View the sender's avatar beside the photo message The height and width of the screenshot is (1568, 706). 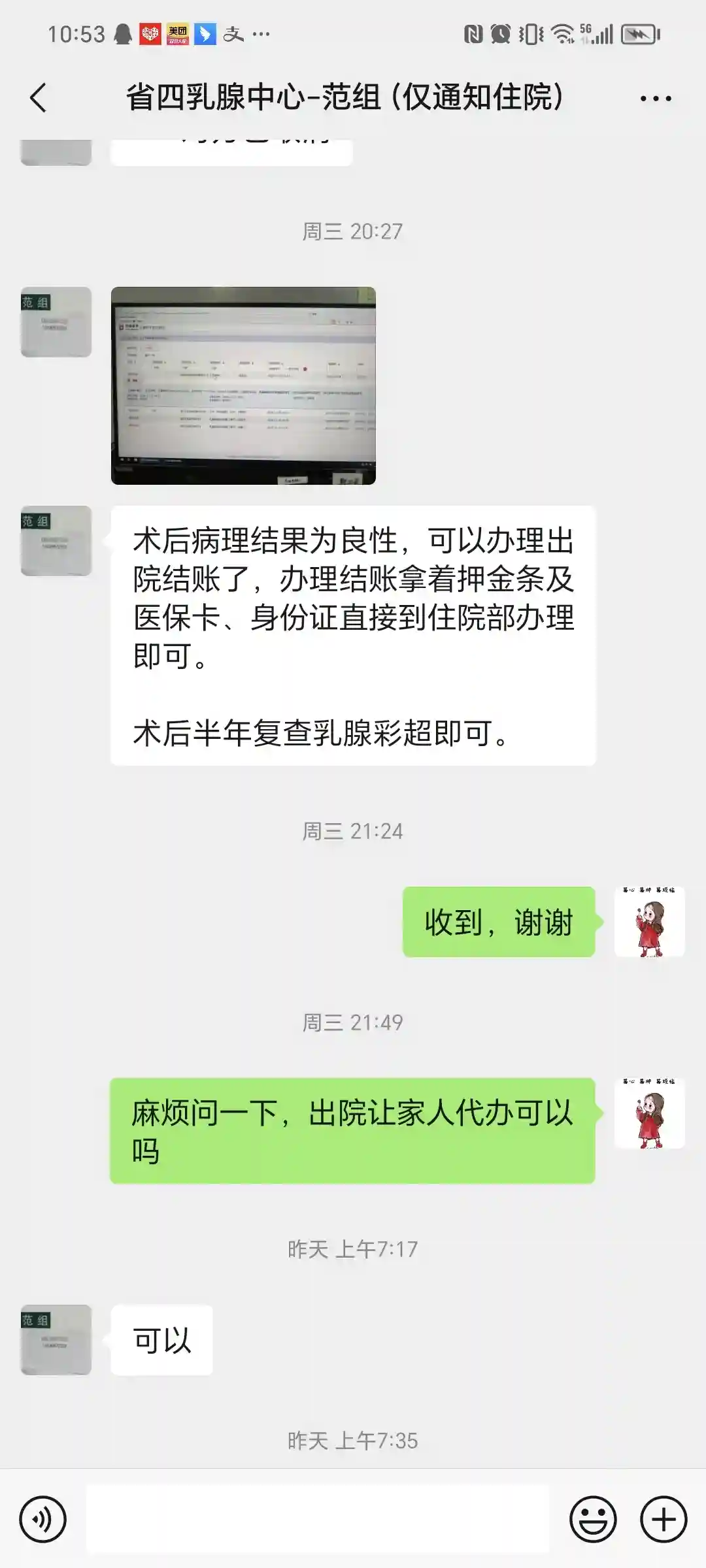[x=56, y=322]
